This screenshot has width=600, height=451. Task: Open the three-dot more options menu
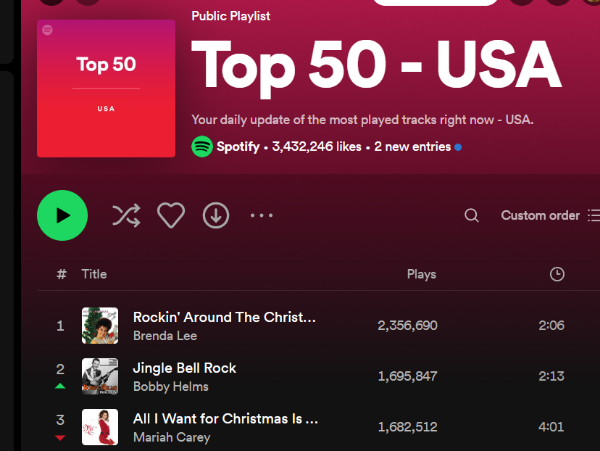[x=261, y=215]
